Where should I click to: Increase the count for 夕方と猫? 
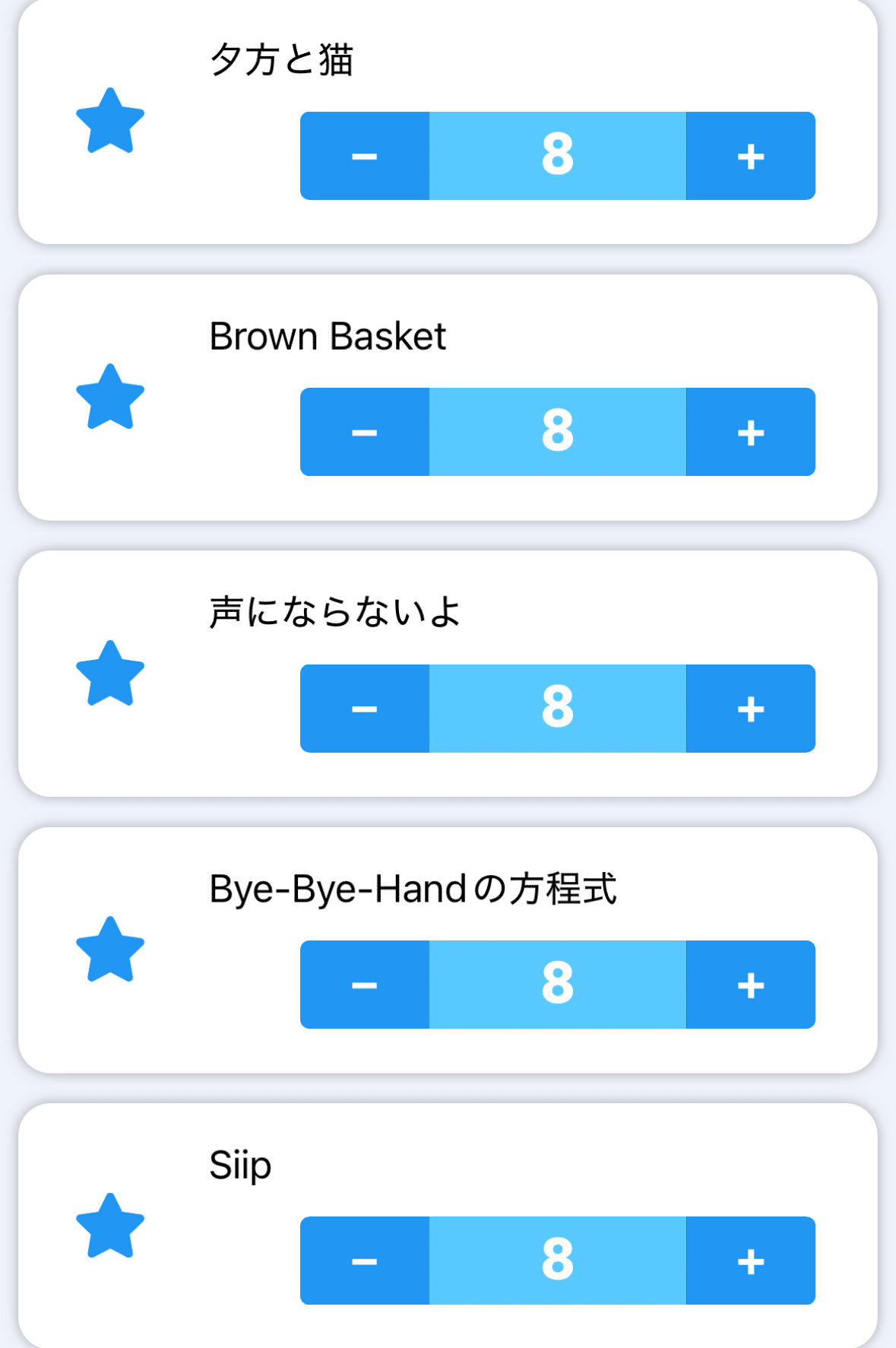(750, 156)
